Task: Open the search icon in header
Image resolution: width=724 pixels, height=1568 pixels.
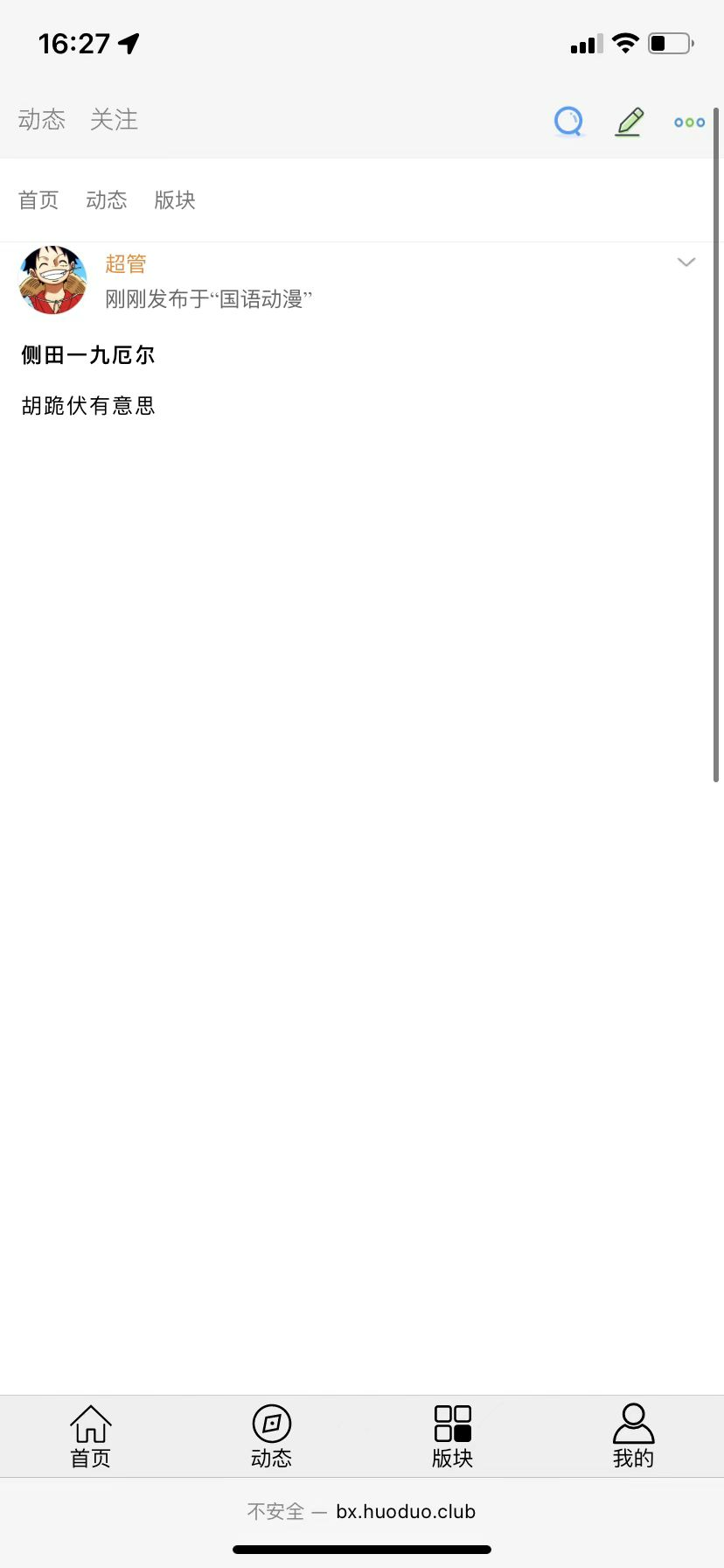Action: [568, 121]
